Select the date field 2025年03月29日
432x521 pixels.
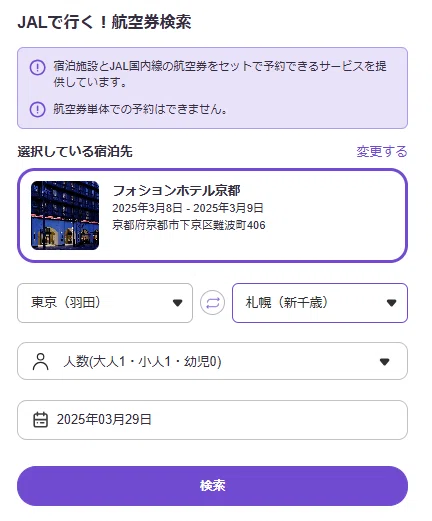212,420
